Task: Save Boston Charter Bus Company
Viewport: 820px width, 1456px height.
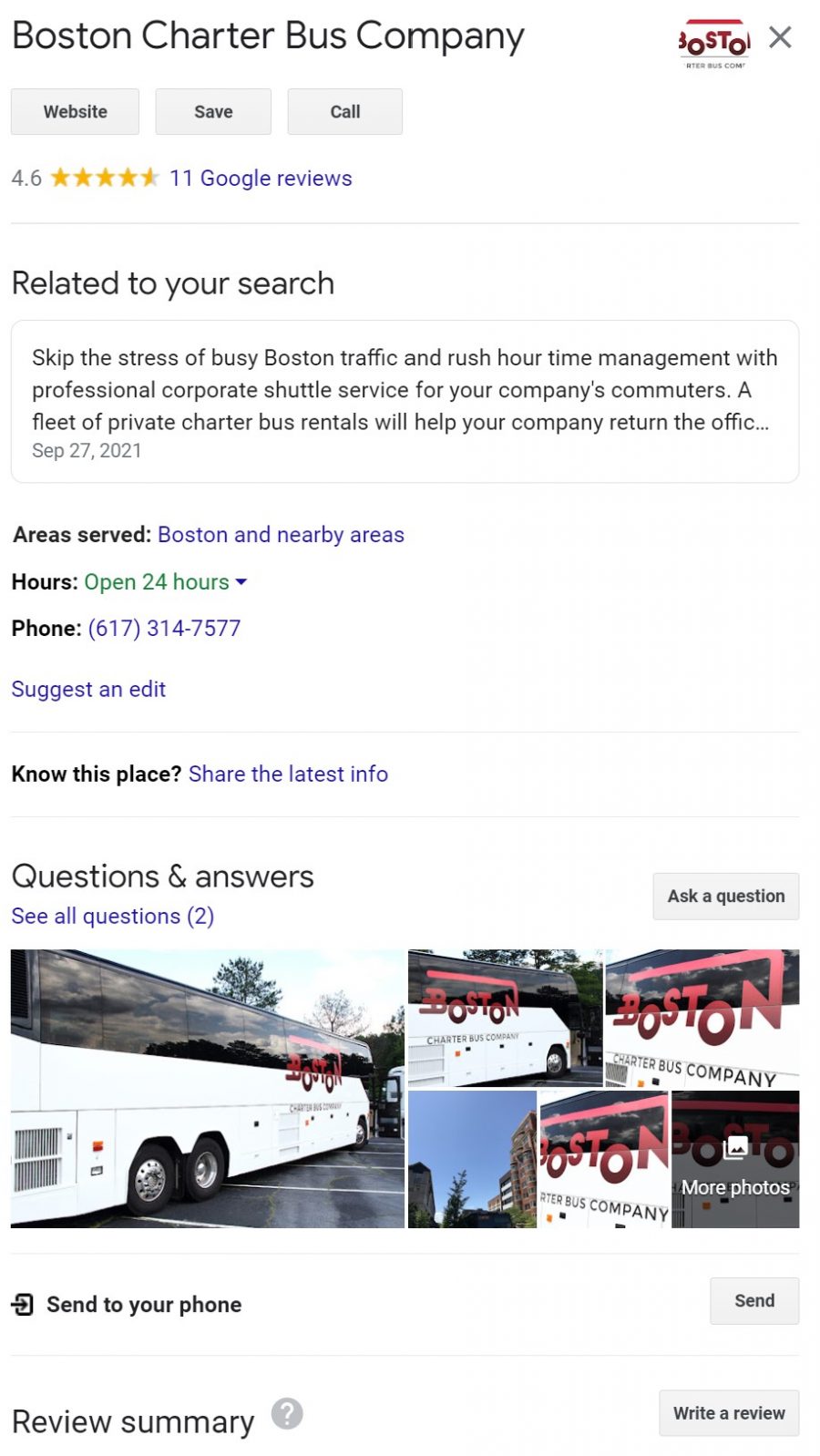Action: coord(213,111)
